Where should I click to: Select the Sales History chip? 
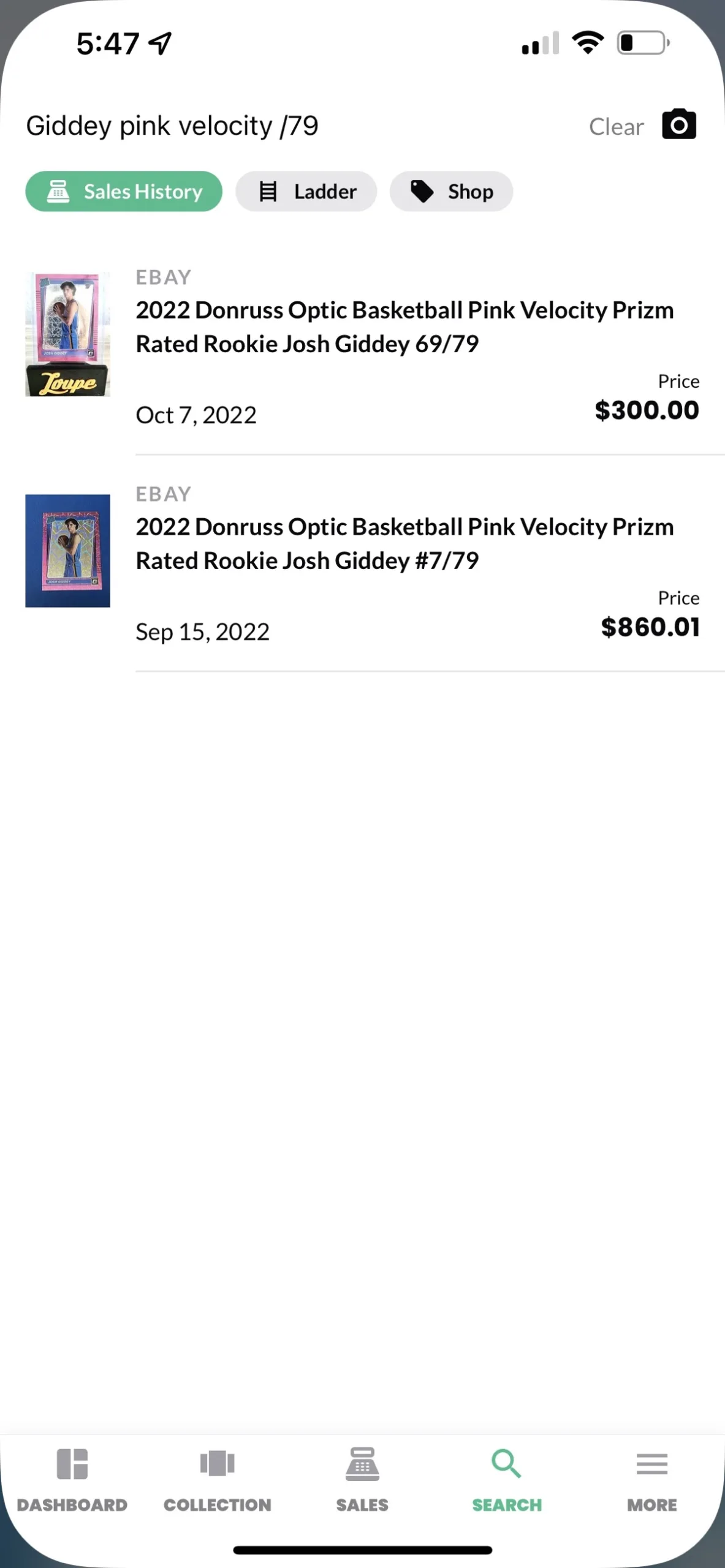click(x=124, y=192)
